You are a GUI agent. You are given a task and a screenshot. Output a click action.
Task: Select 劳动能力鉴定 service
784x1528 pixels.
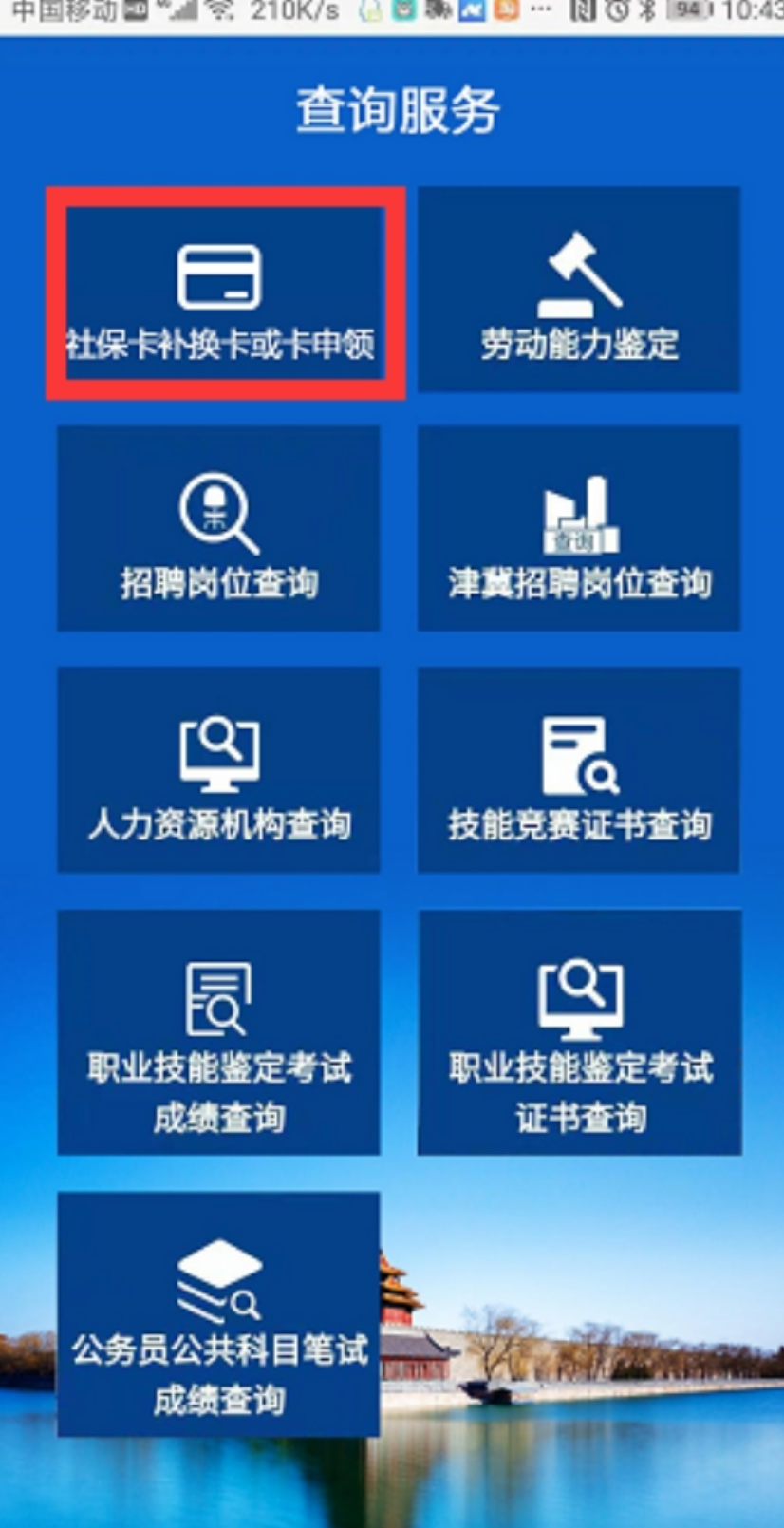click(x=579, y=290)
